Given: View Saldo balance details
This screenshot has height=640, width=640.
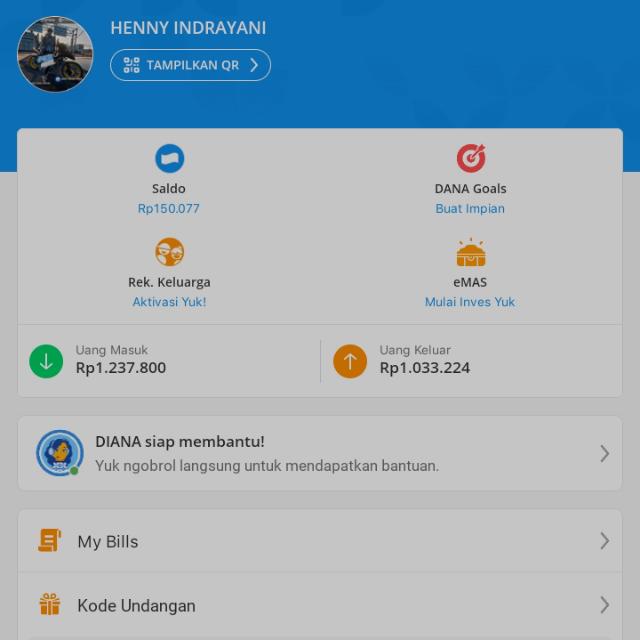Looking at the screenshot, I should pyautogui.click(x=169, y=180).
